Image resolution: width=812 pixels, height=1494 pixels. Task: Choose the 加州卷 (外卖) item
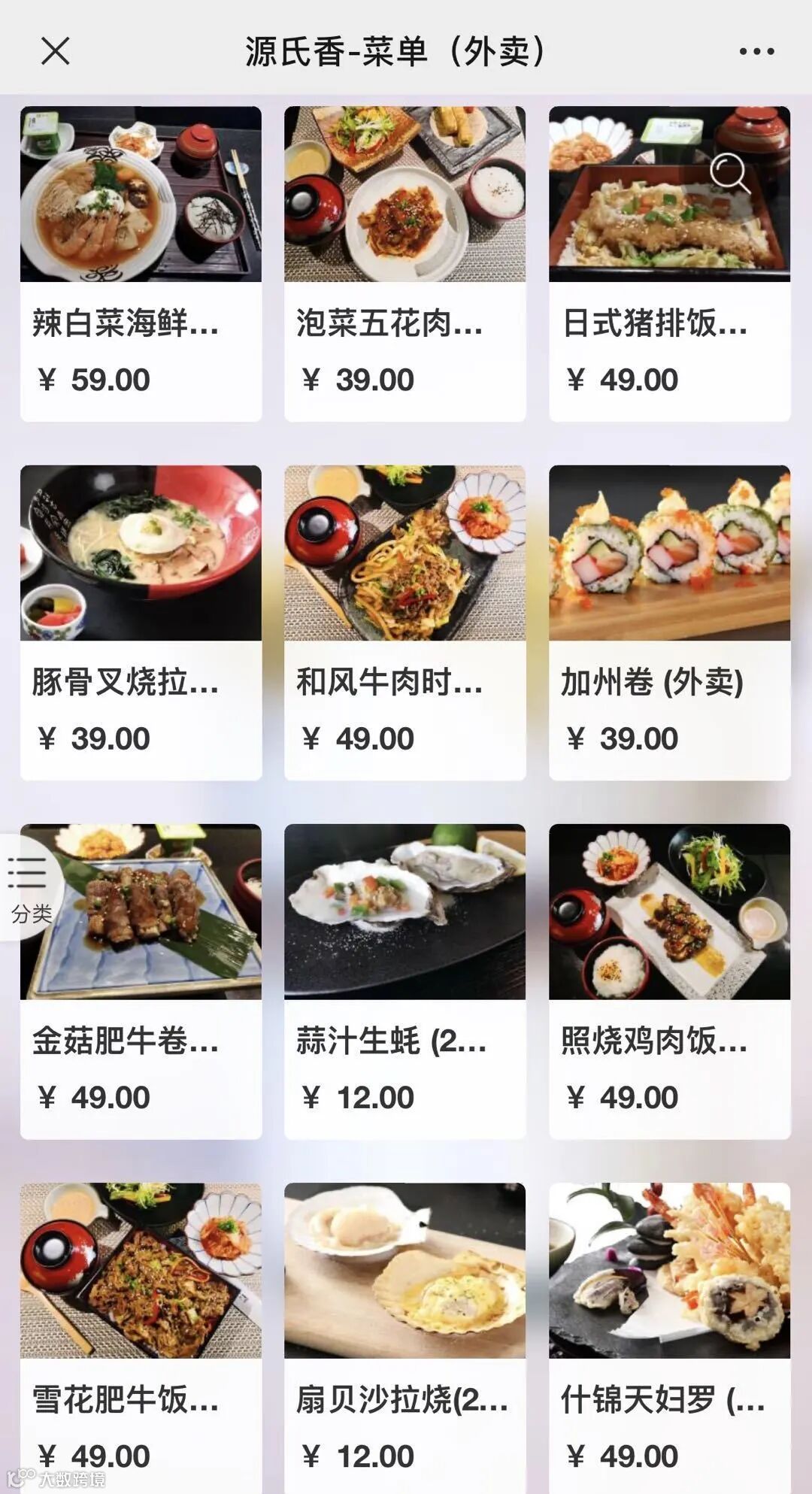669,622
